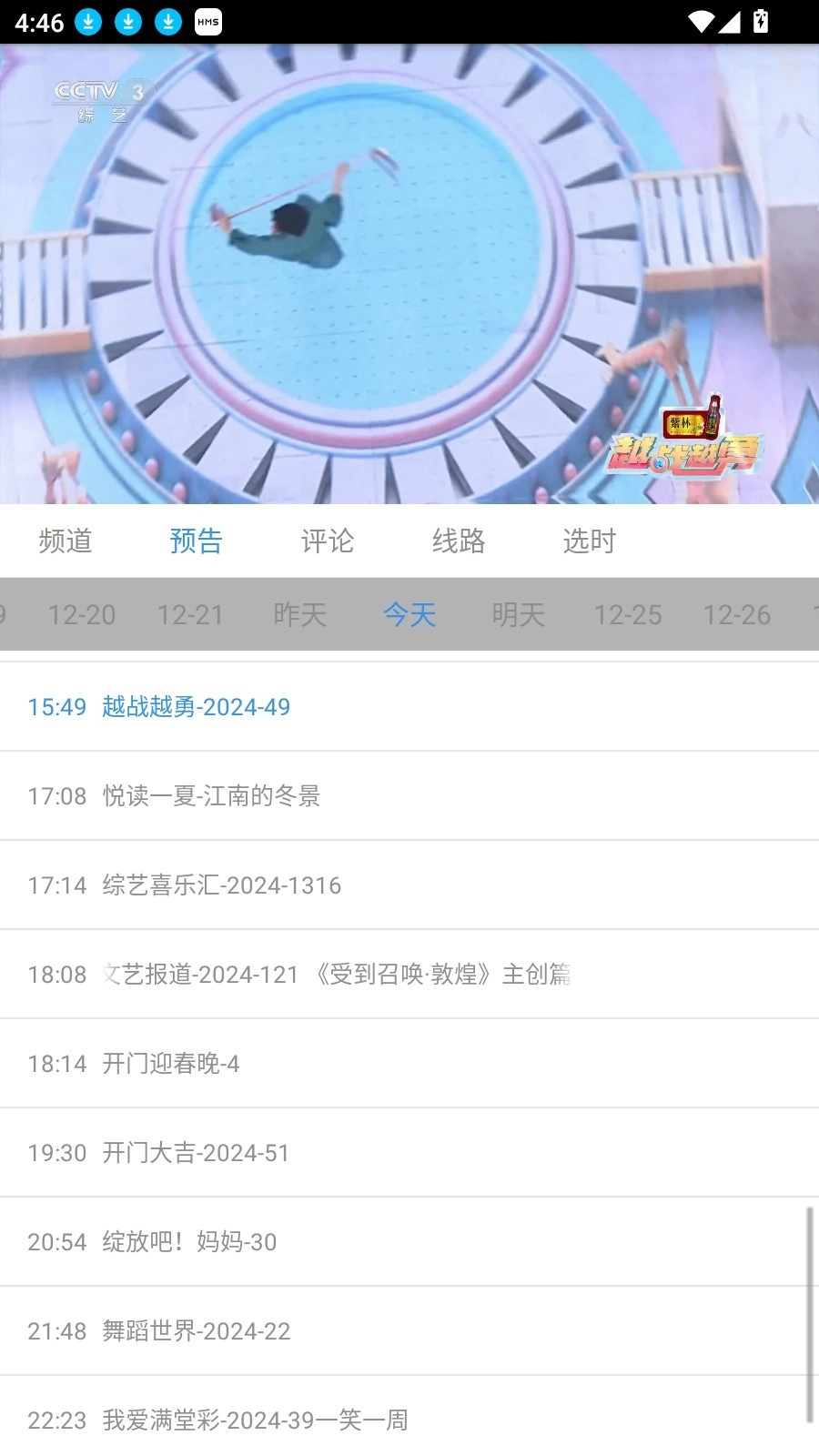Choose the date 12-20
Image resolution: width=819 pixels, height=1456 pixels.
pyautogui.click(x=82, y=615)
